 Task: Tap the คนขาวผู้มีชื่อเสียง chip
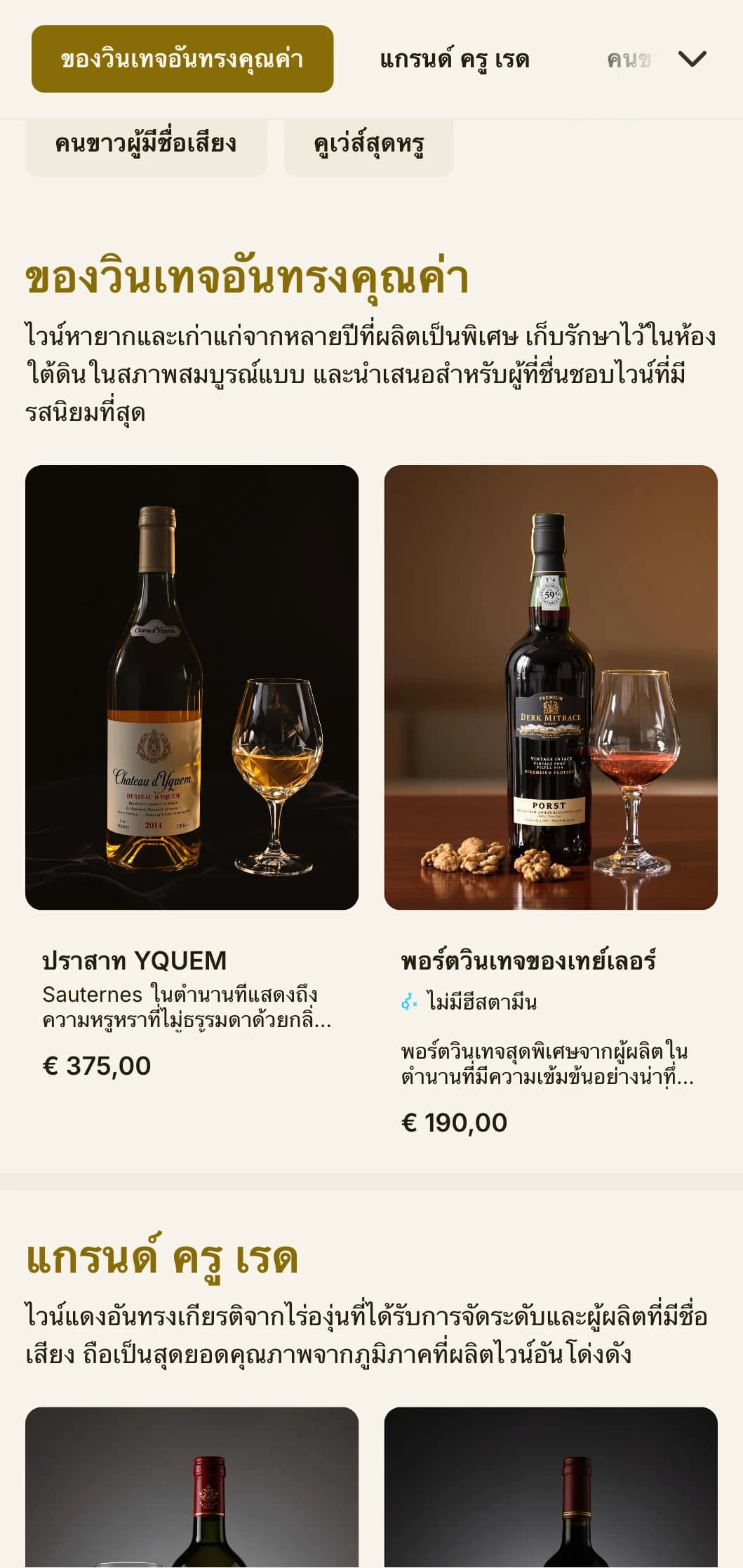(x=146, y=145)
